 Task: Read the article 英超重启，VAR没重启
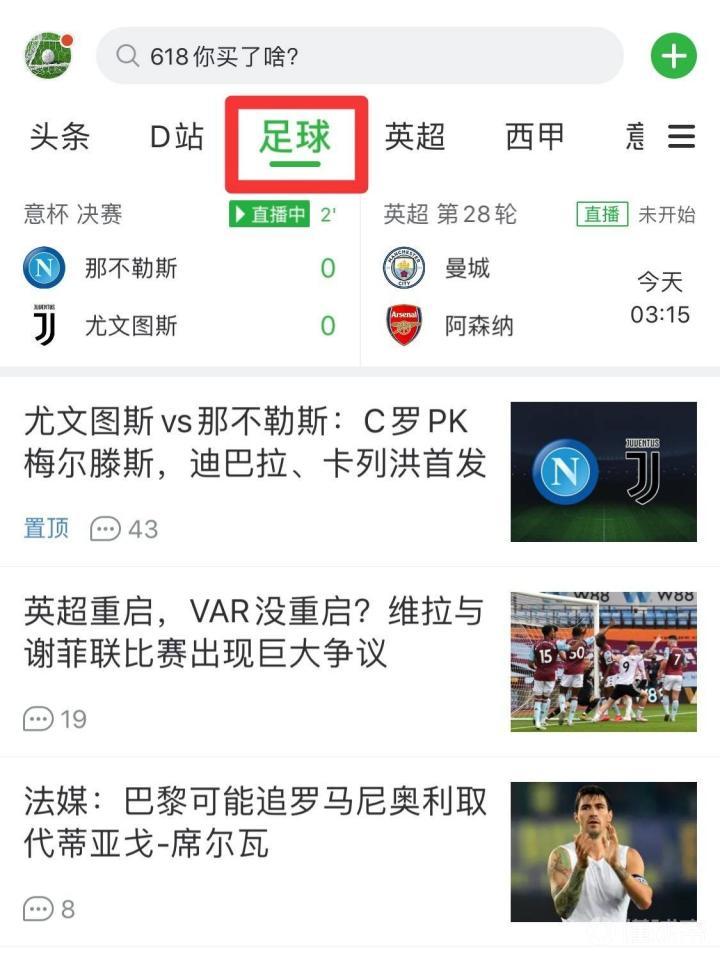[x=255, y=632]
